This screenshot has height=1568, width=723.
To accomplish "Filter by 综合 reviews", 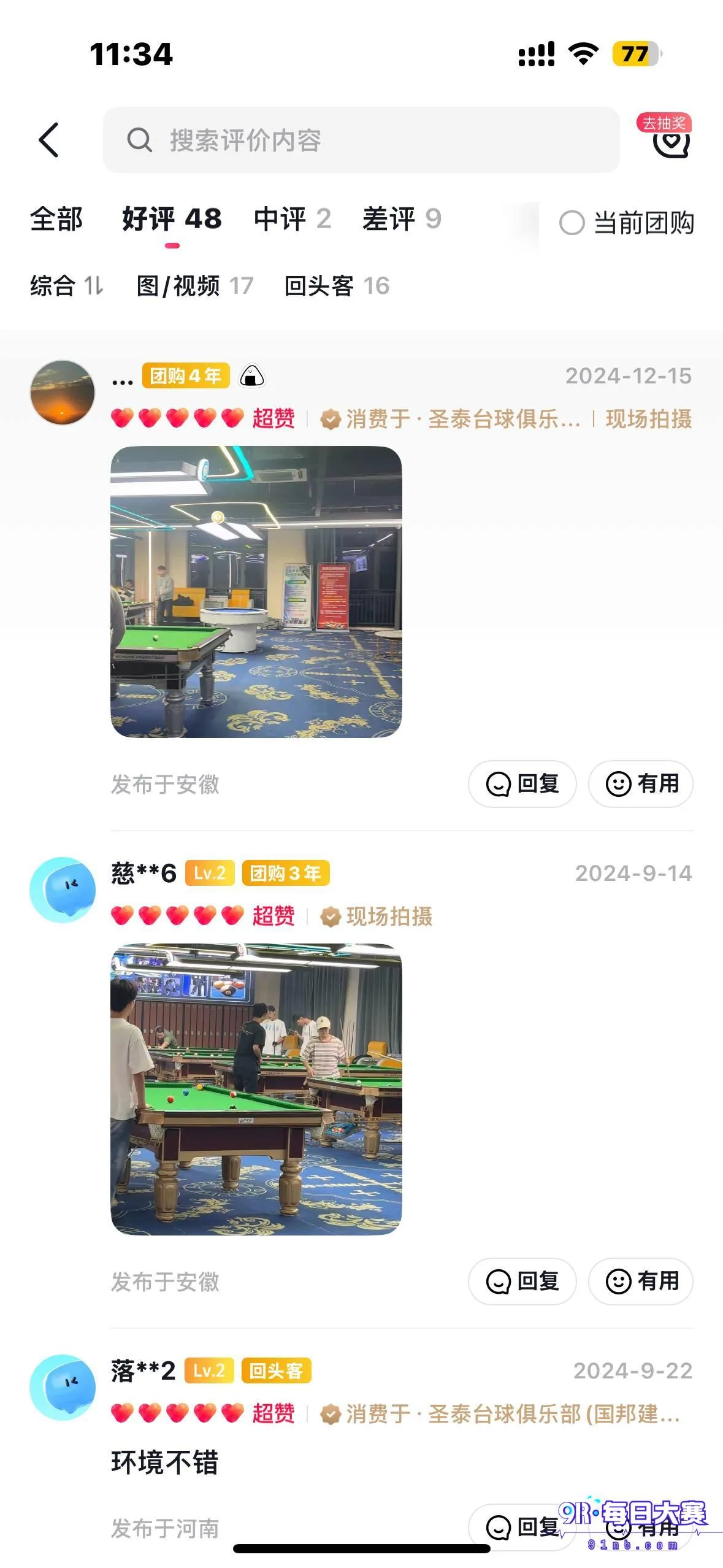I will pos(67,286).
